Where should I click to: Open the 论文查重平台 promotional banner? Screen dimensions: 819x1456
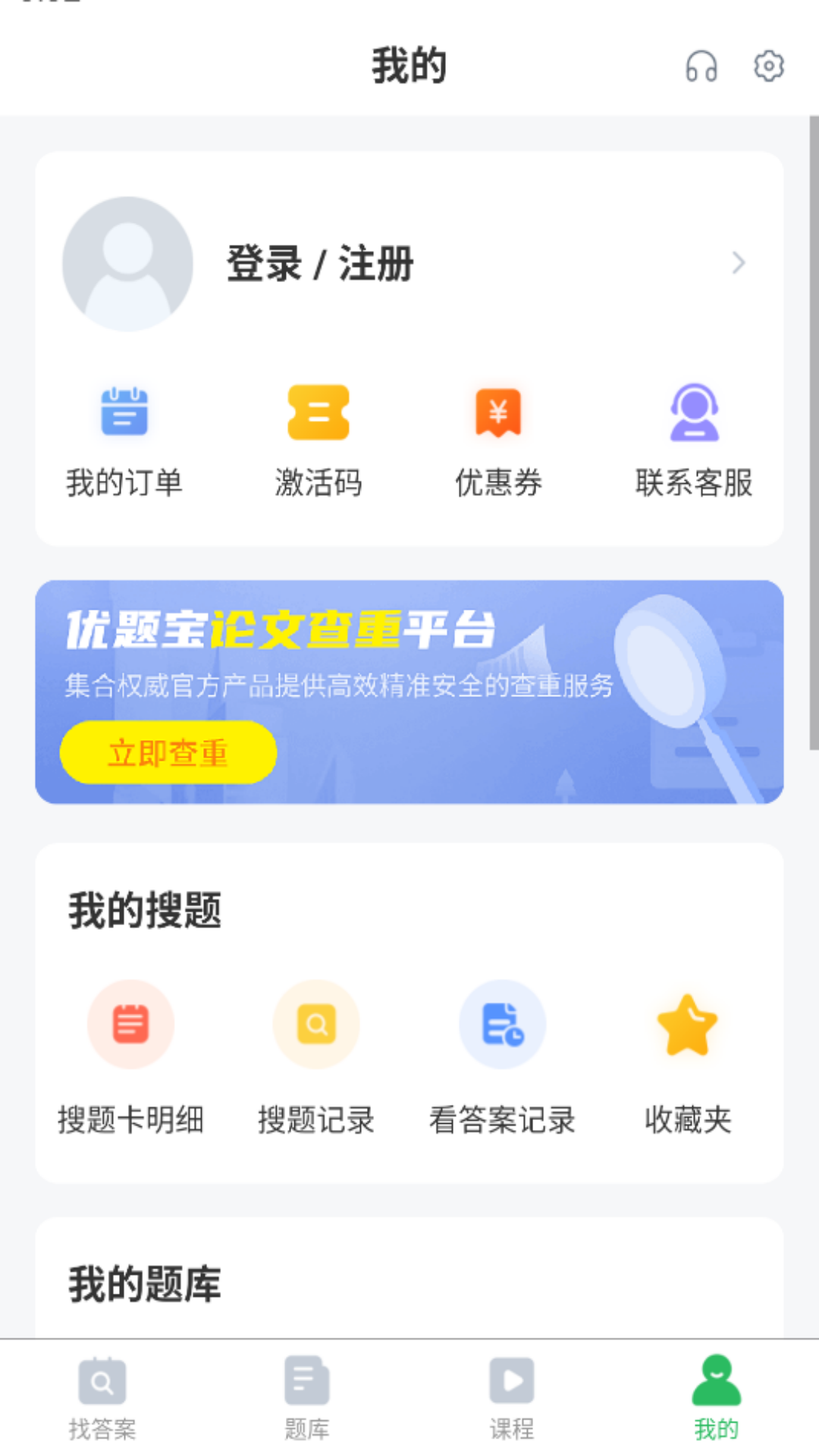pos(409,690)
